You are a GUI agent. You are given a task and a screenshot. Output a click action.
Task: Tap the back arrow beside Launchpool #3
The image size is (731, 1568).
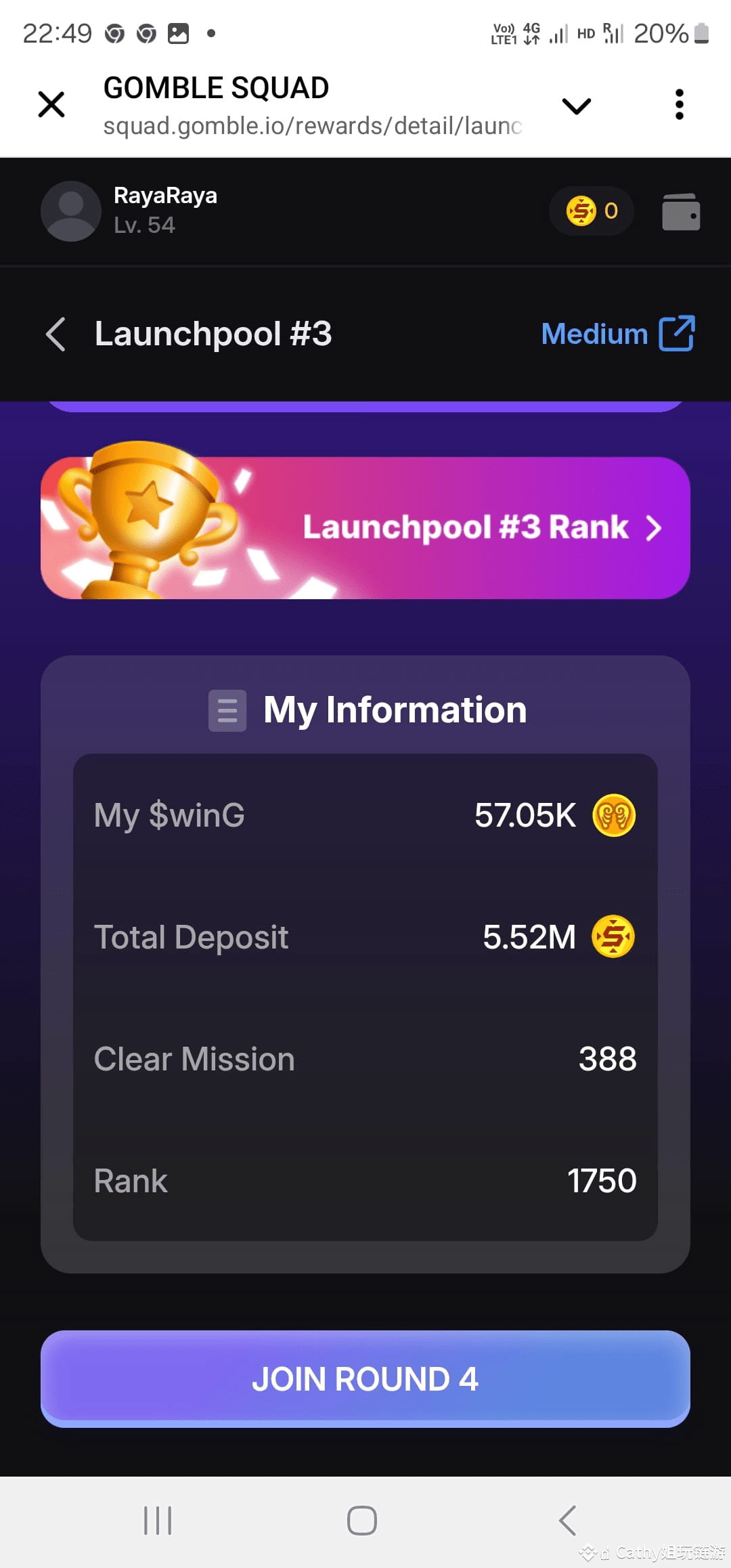click(x=56, y=334)
